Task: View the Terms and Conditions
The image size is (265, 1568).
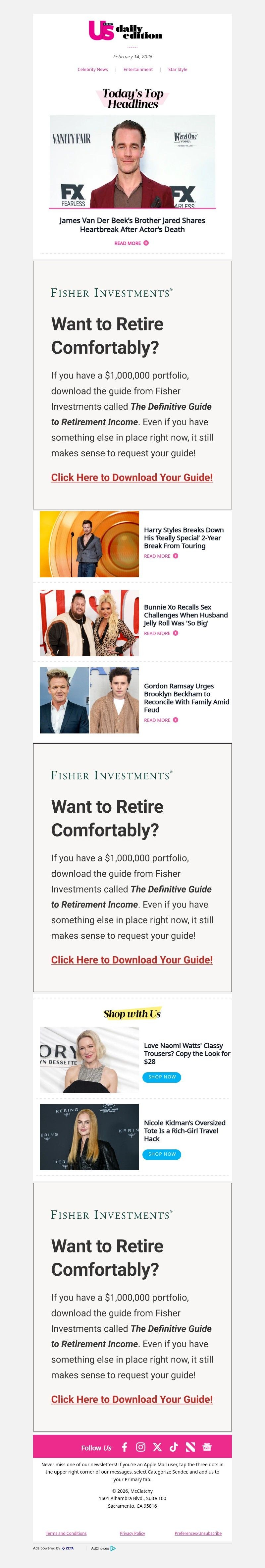Action: [66, 1533]
